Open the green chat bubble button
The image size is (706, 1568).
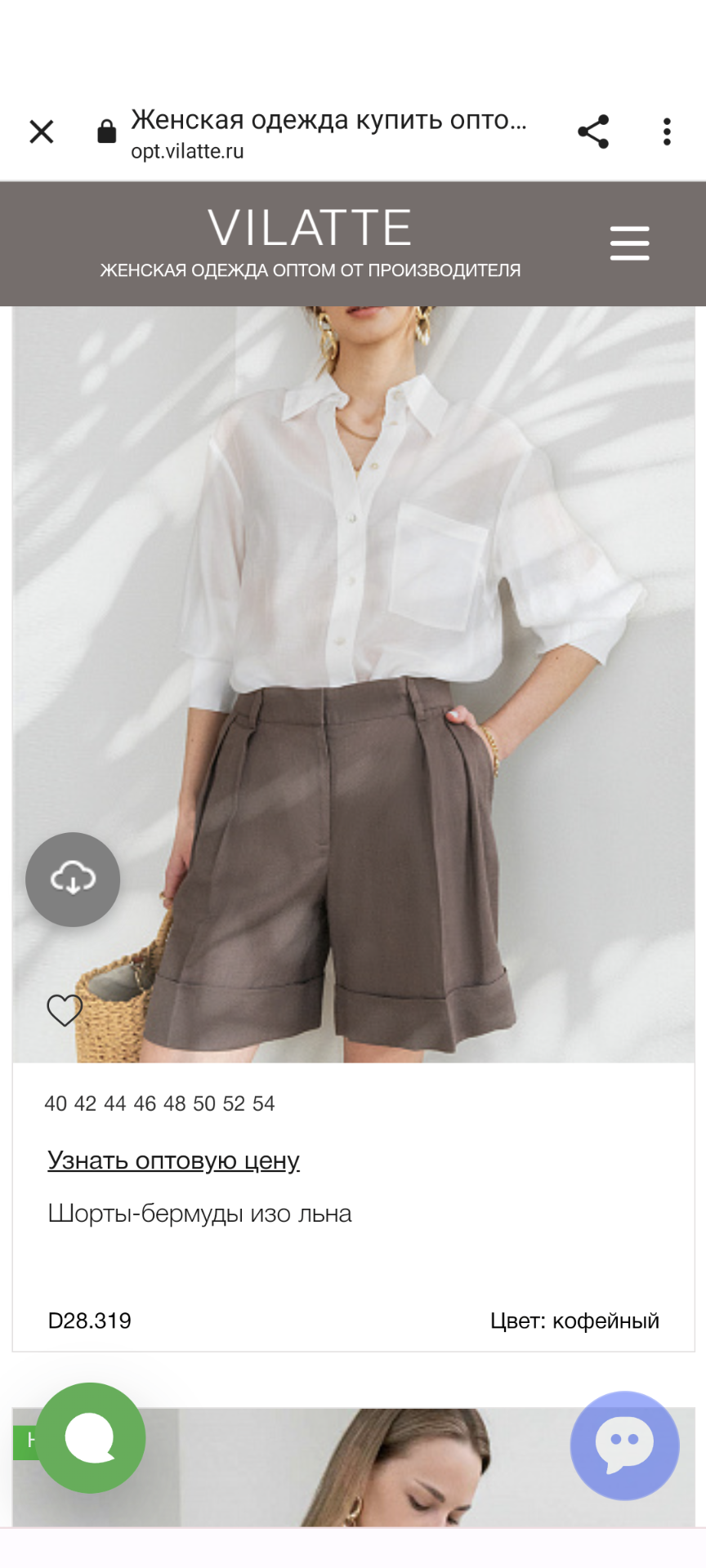coord(91,1438)
